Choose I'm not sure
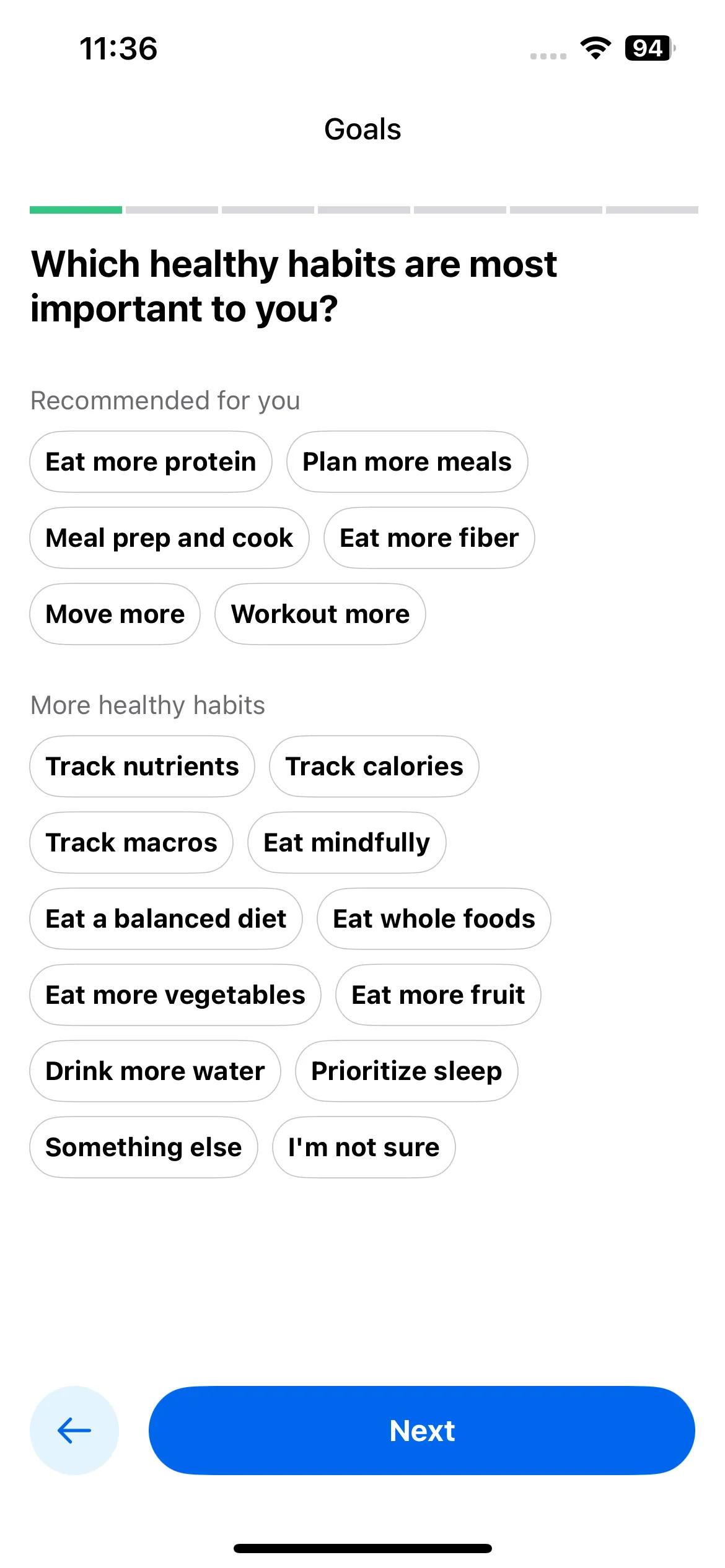Image resolution: width=725 pixels, height=1568 pixels. pyautogui.click(x=364, y=1148)
